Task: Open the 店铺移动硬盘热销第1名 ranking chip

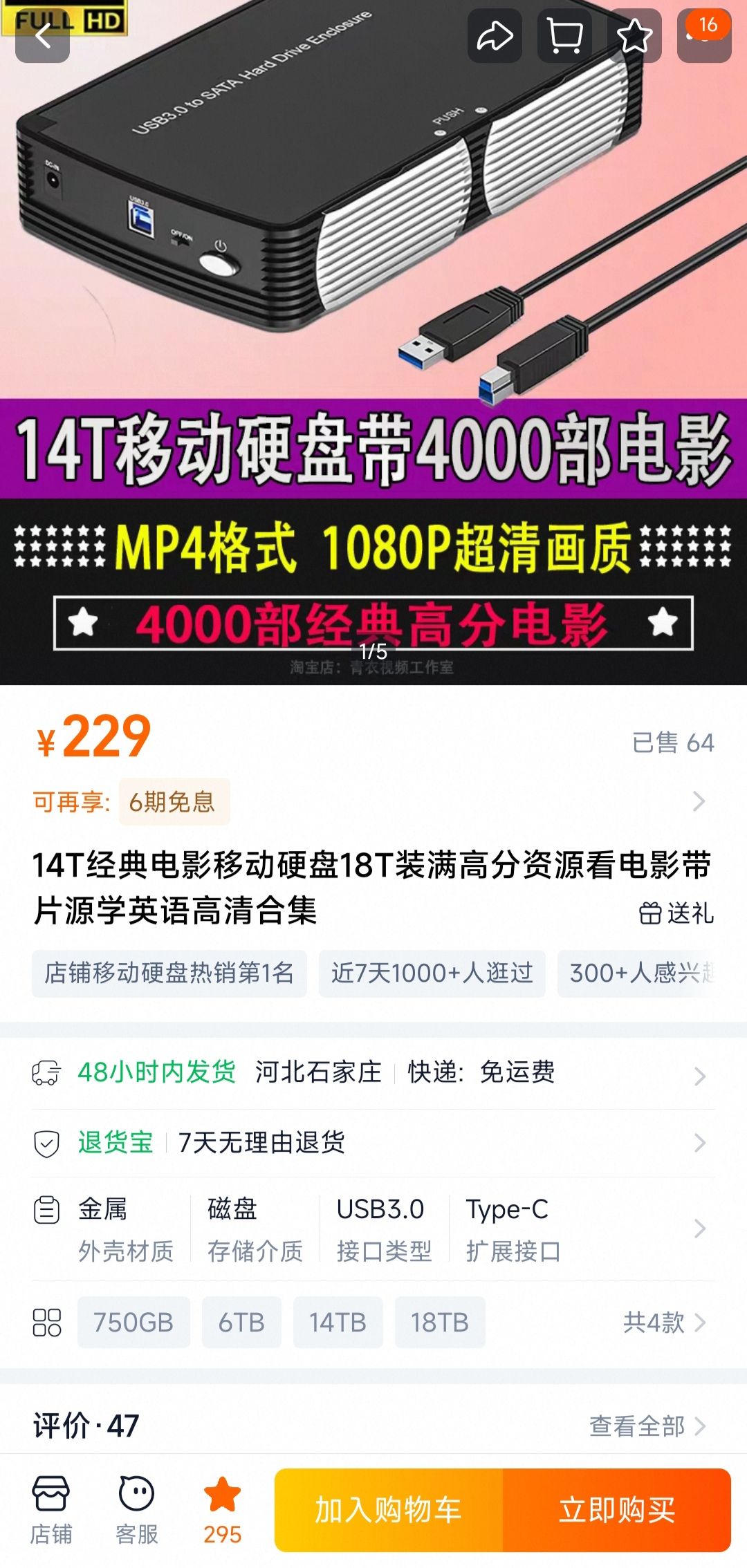Action: point(169,973)
